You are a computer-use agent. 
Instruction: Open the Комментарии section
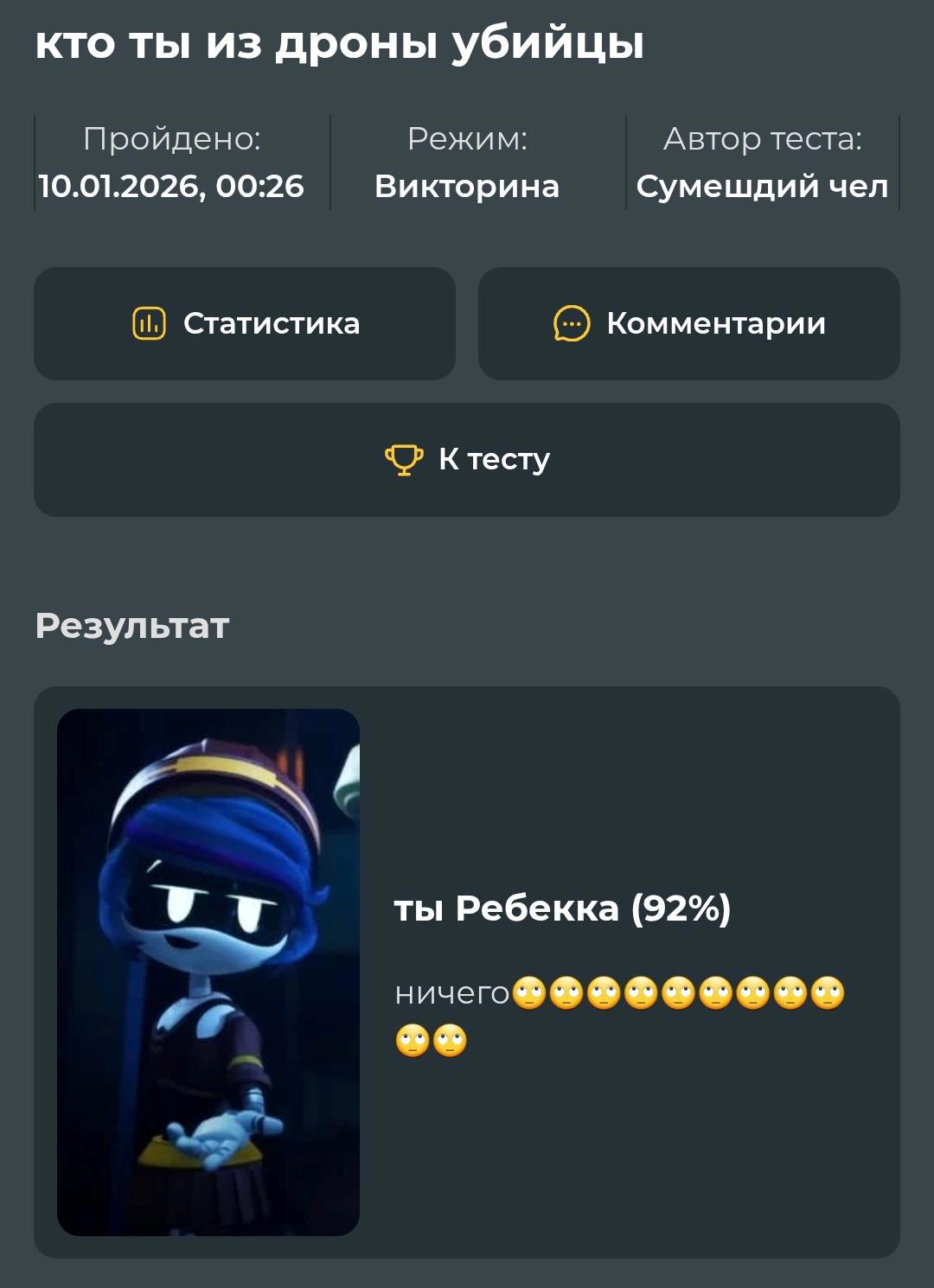[x=688, y=323]
